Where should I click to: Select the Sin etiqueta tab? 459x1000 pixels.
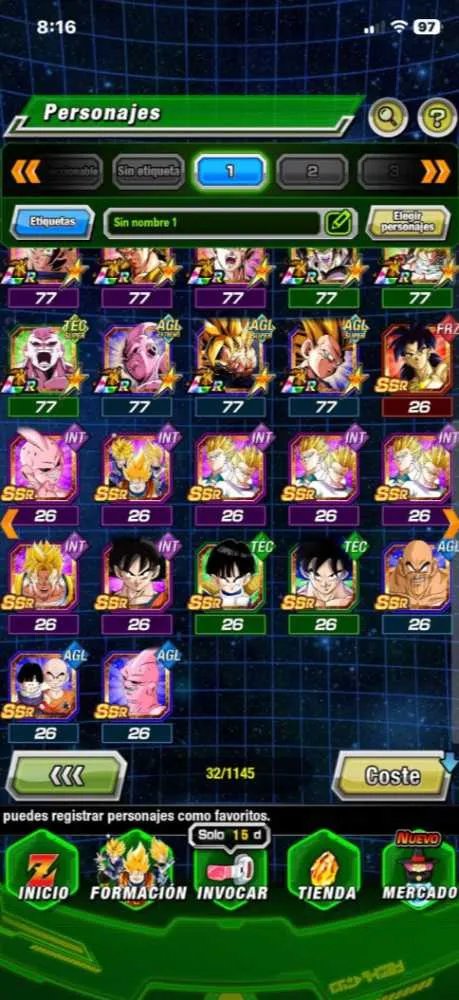[149, 172]
